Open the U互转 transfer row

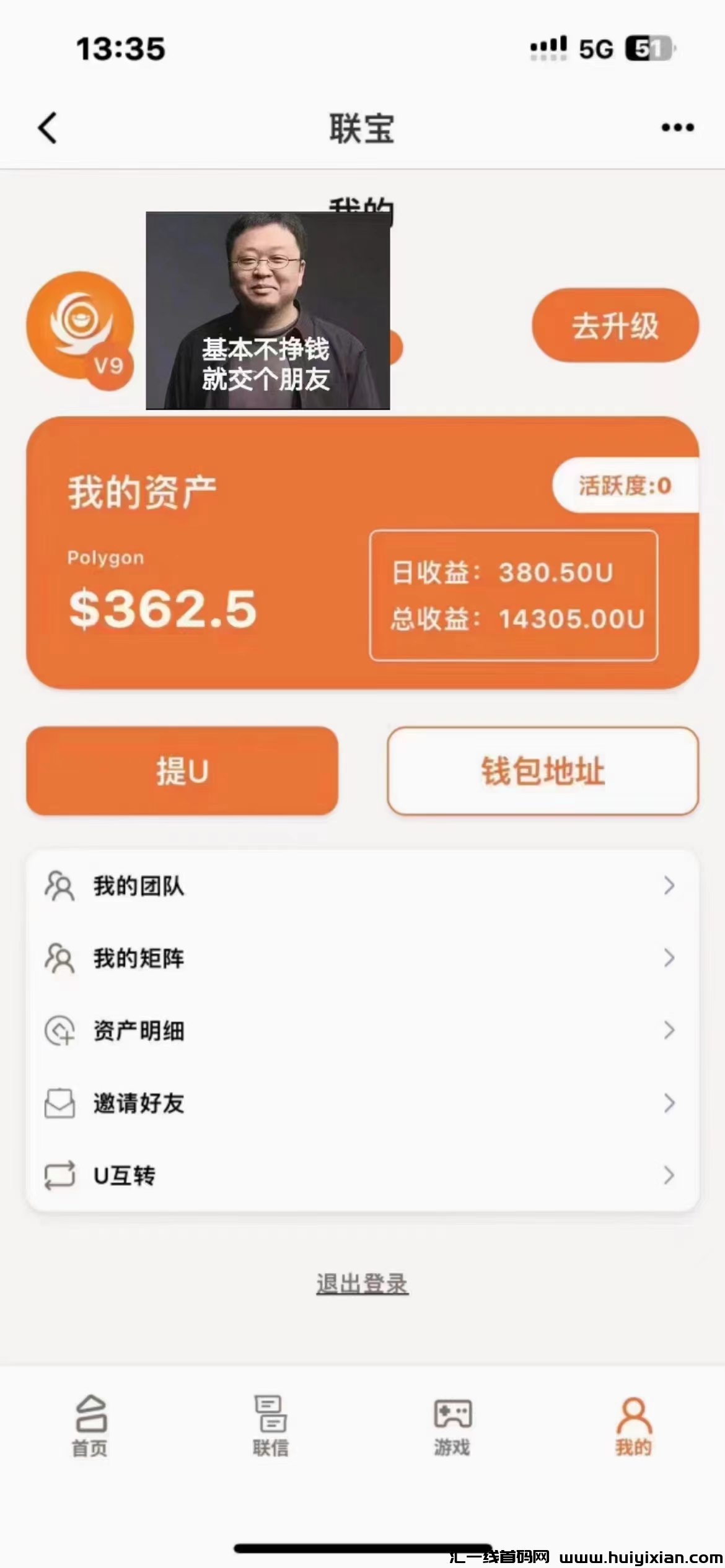362,1175
